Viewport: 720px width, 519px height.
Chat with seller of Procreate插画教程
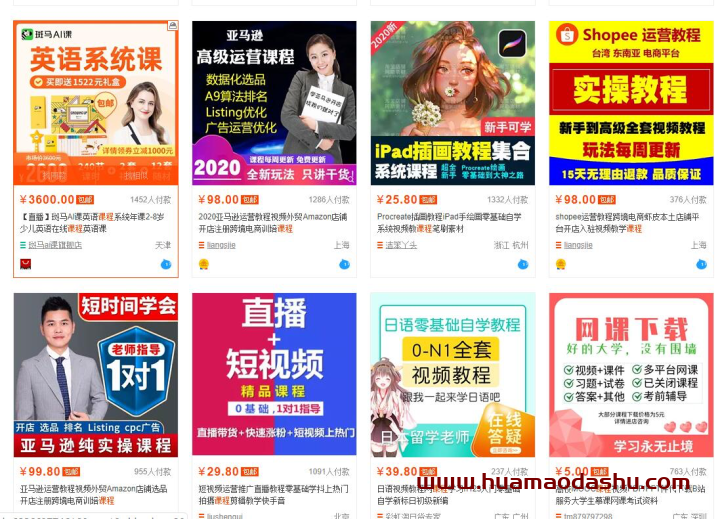[522, 265]
